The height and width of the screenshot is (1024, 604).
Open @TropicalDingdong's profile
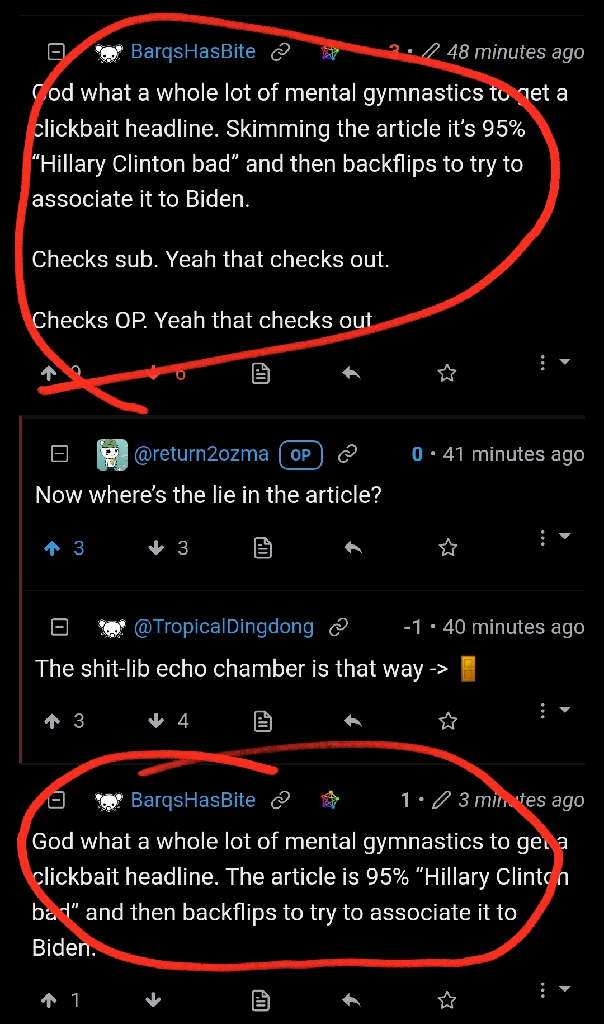223,627
